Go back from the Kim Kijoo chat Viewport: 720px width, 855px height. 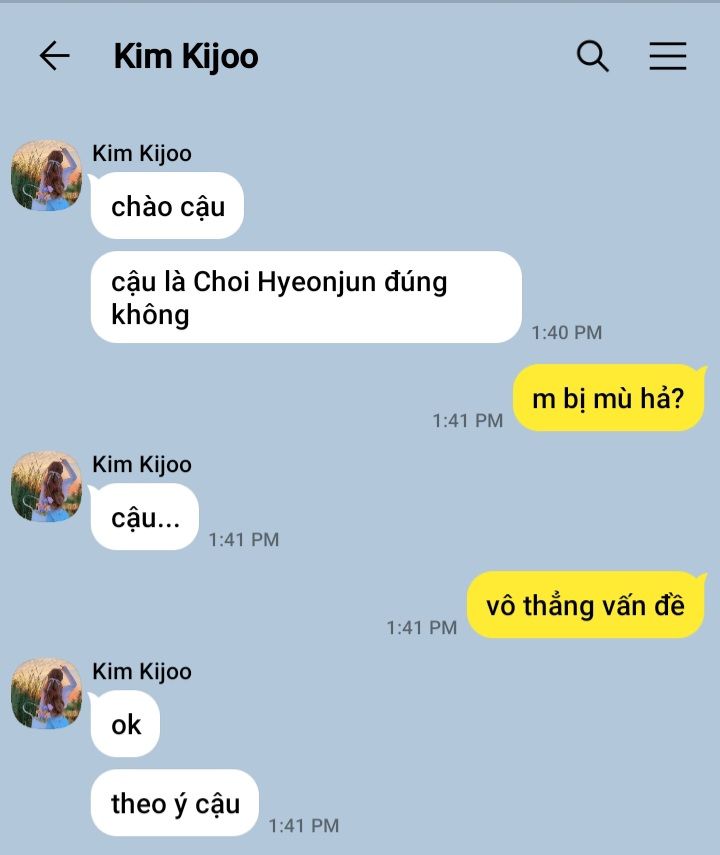(54, 56)
